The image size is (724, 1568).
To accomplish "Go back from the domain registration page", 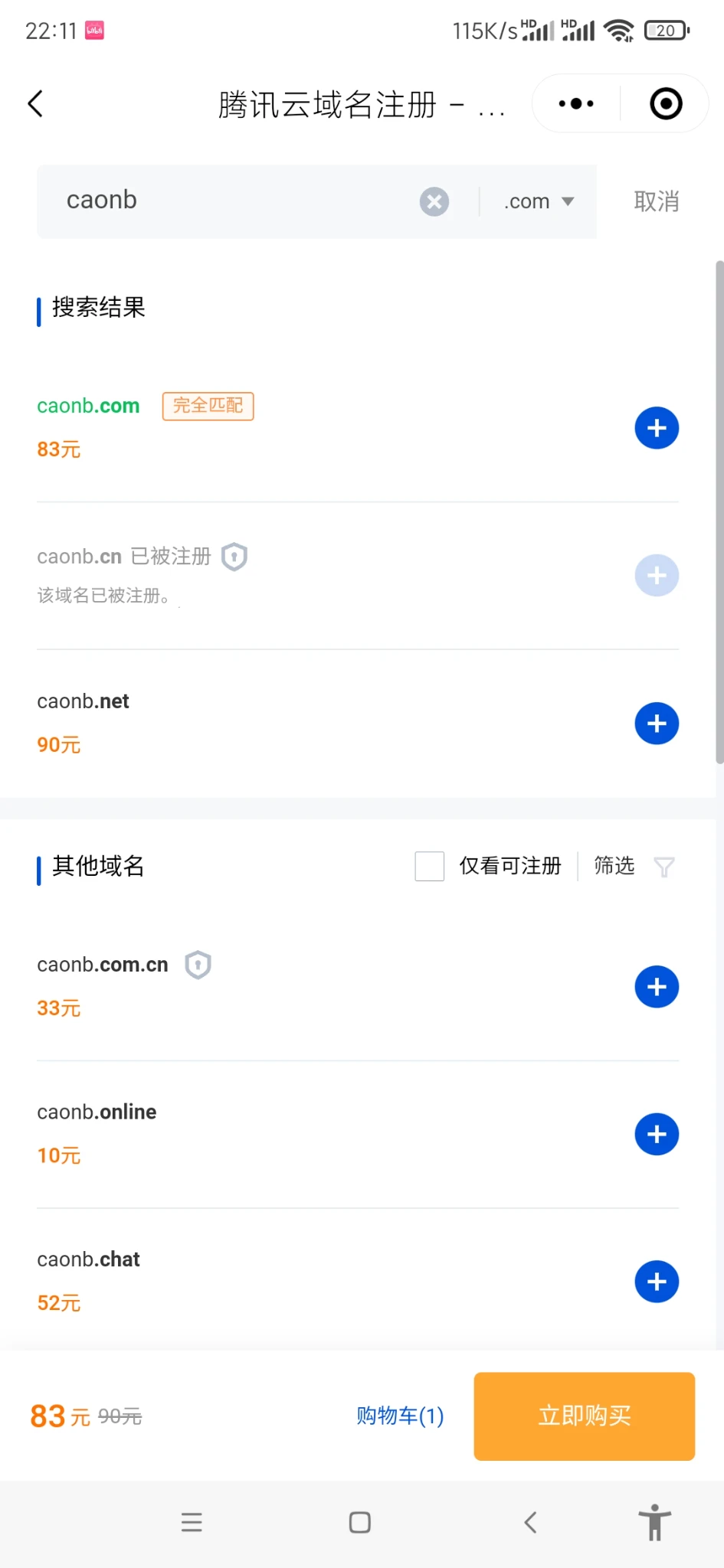I will pyautogui.click(x=35, y=103).
